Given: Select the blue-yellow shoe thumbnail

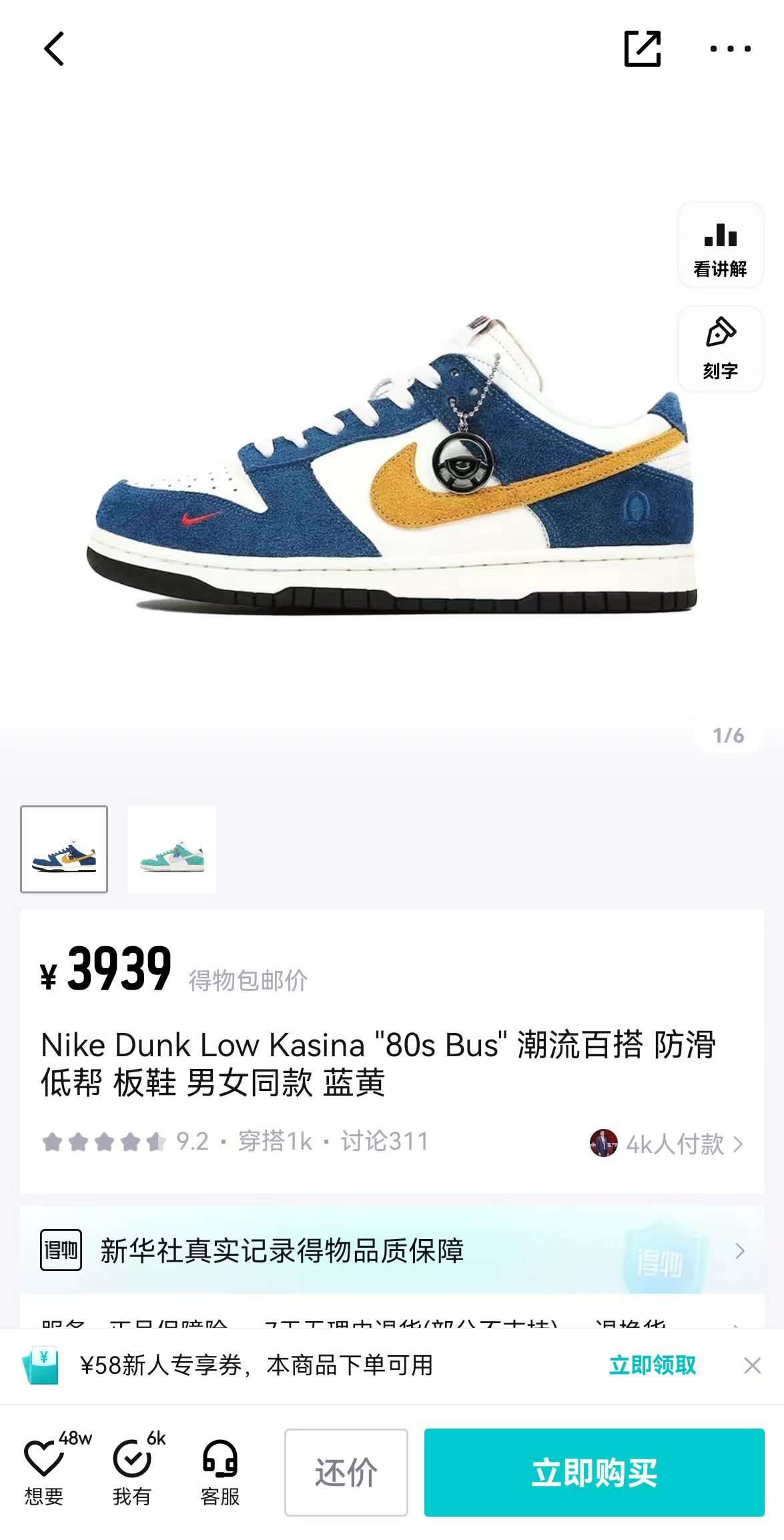Looking at the screenshot, I should pyautogui.click(x=64, y=849).
